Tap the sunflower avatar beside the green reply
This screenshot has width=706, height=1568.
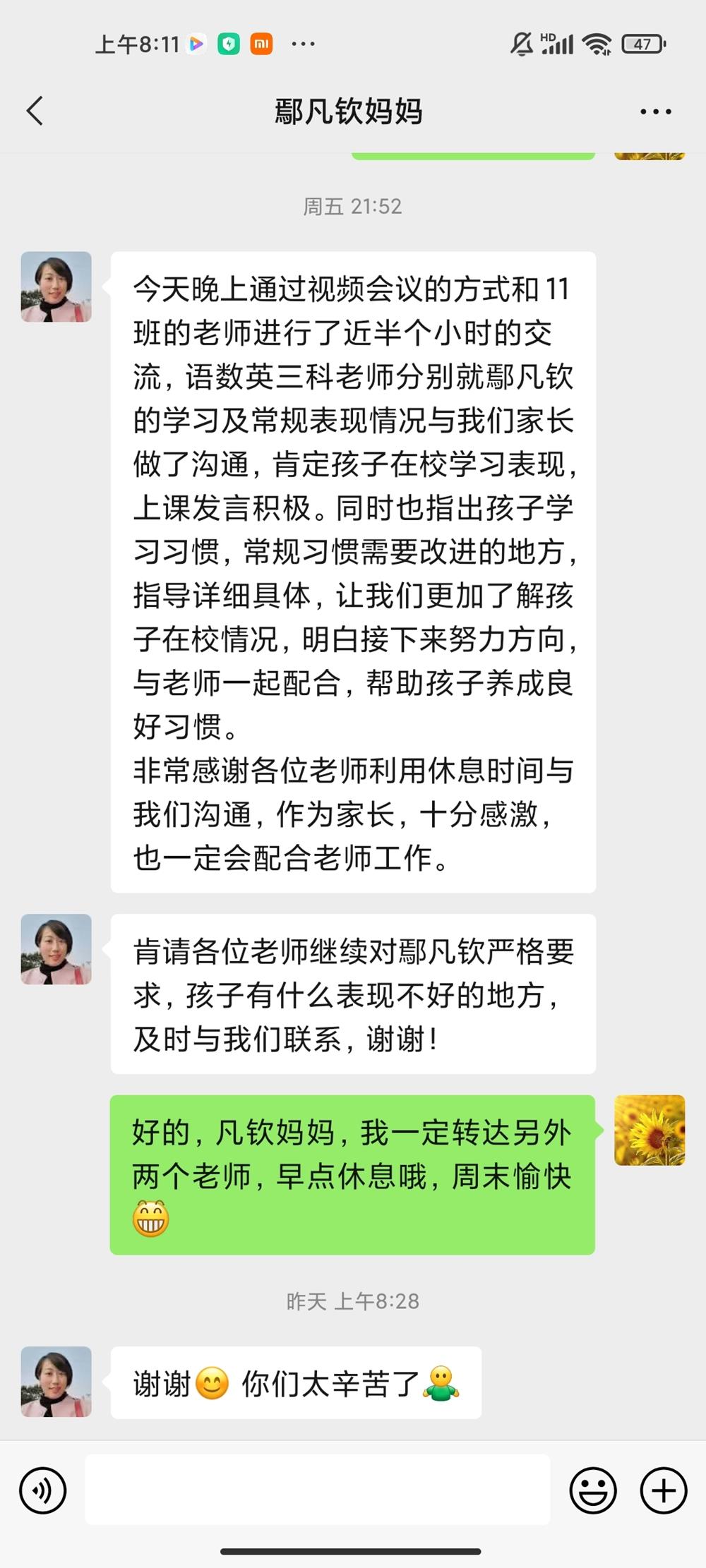[649, 1130]
